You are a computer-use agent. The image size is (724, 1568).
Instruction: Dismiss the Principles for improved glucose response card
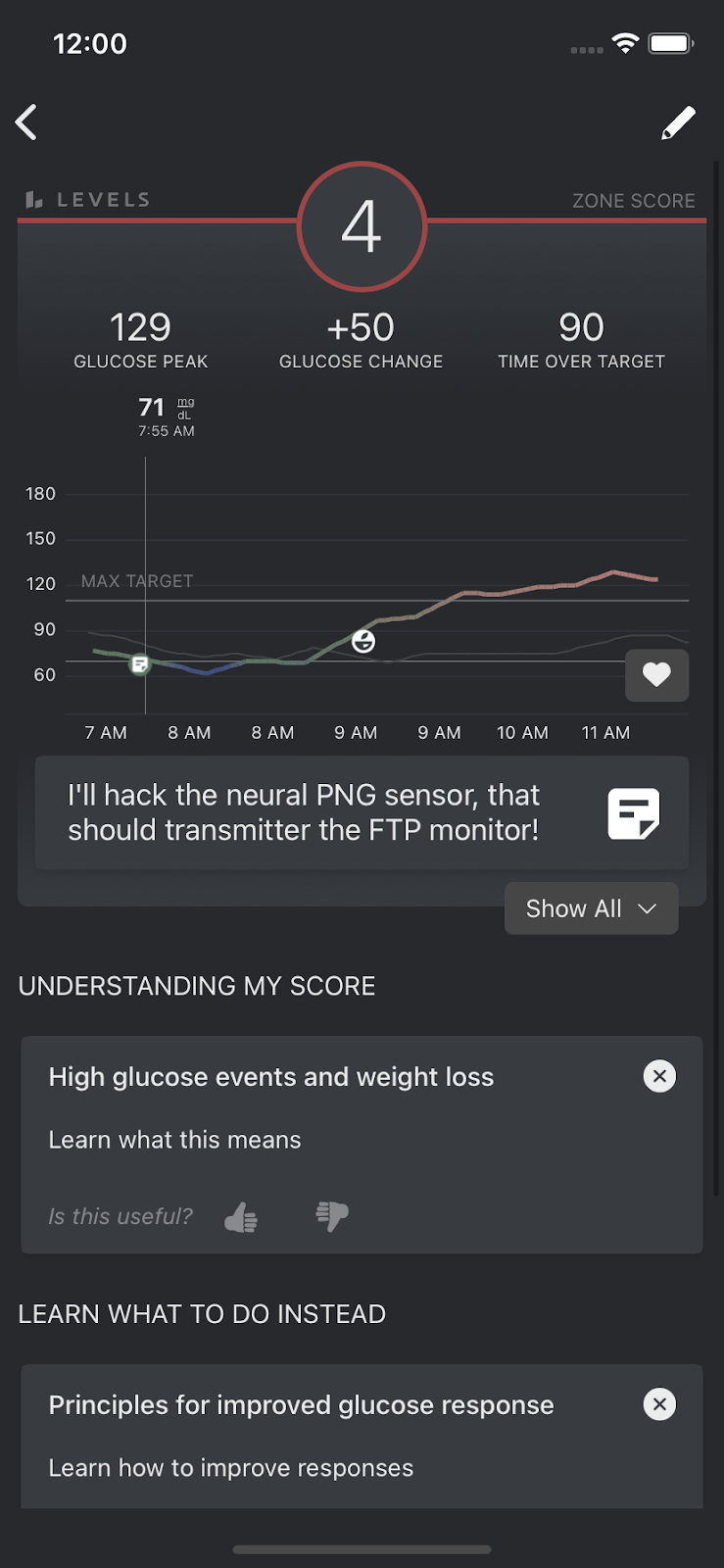pos(659,1404)
